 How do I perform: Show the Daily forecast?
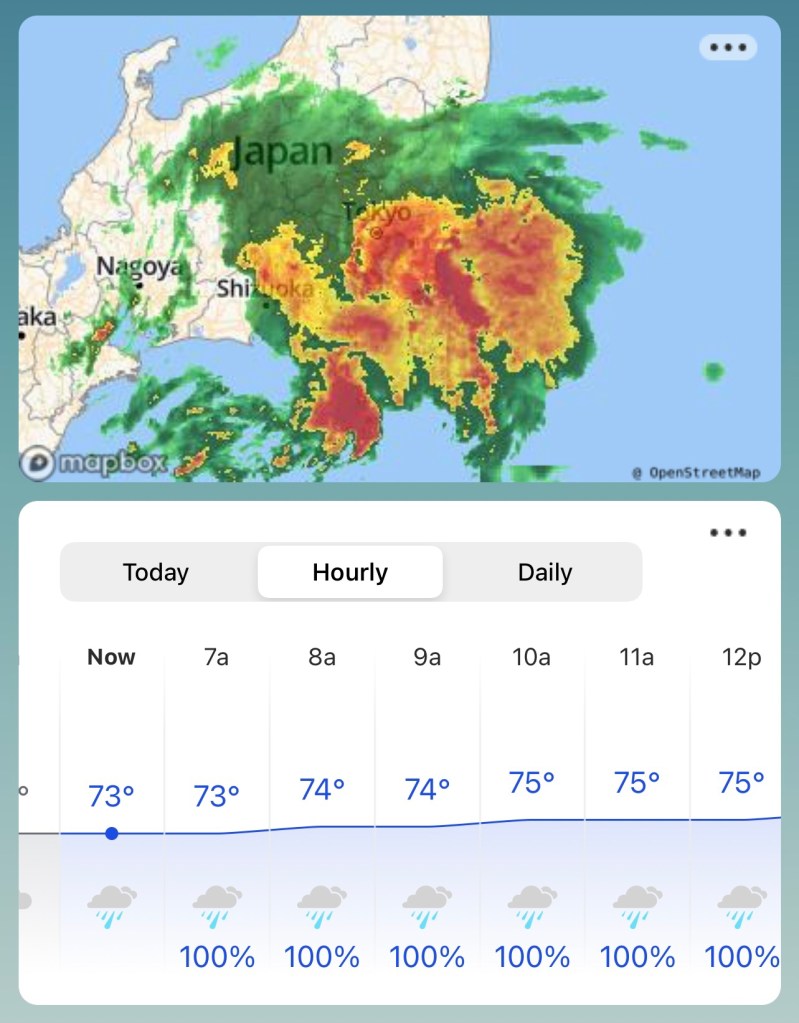coord(545,573)
